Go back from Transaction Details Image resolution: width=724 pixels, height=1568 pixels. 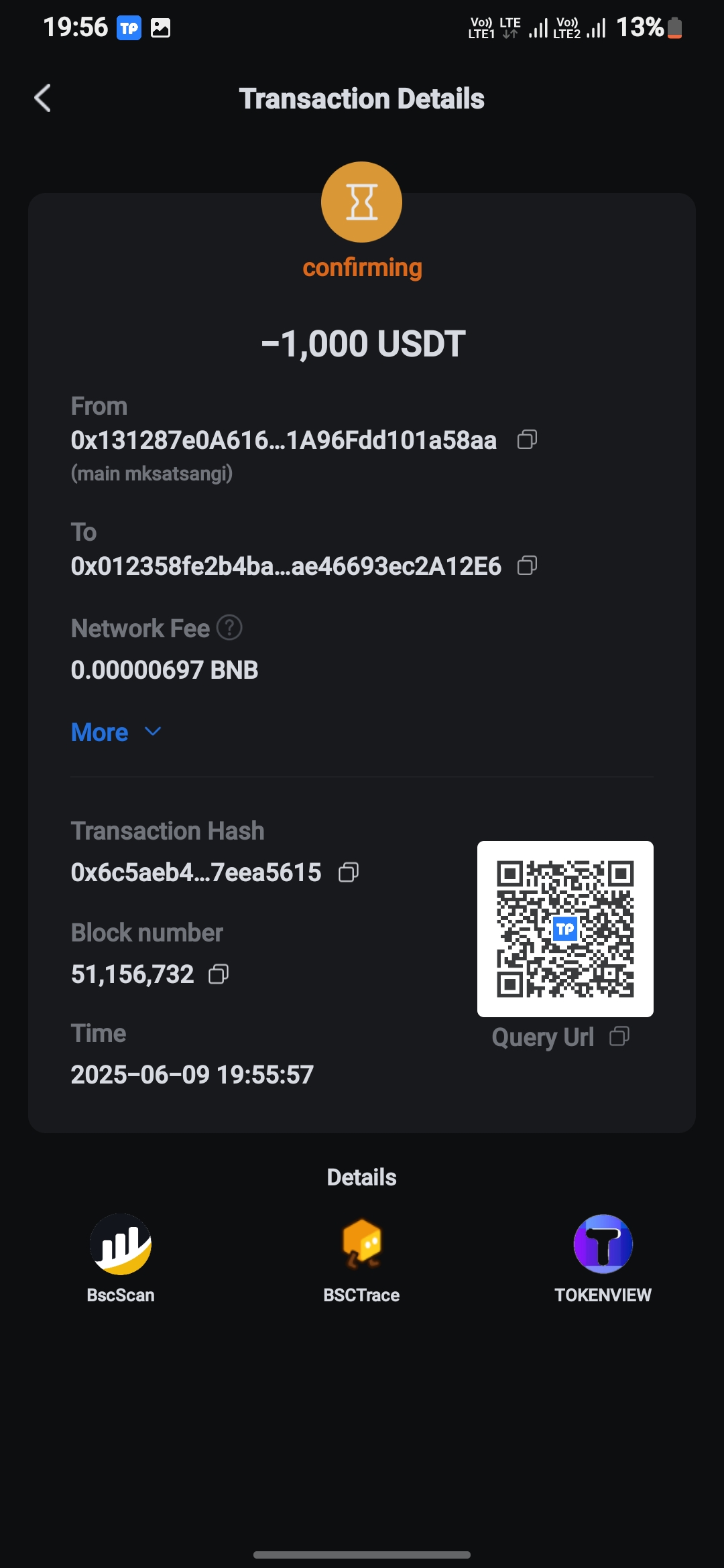43,99
